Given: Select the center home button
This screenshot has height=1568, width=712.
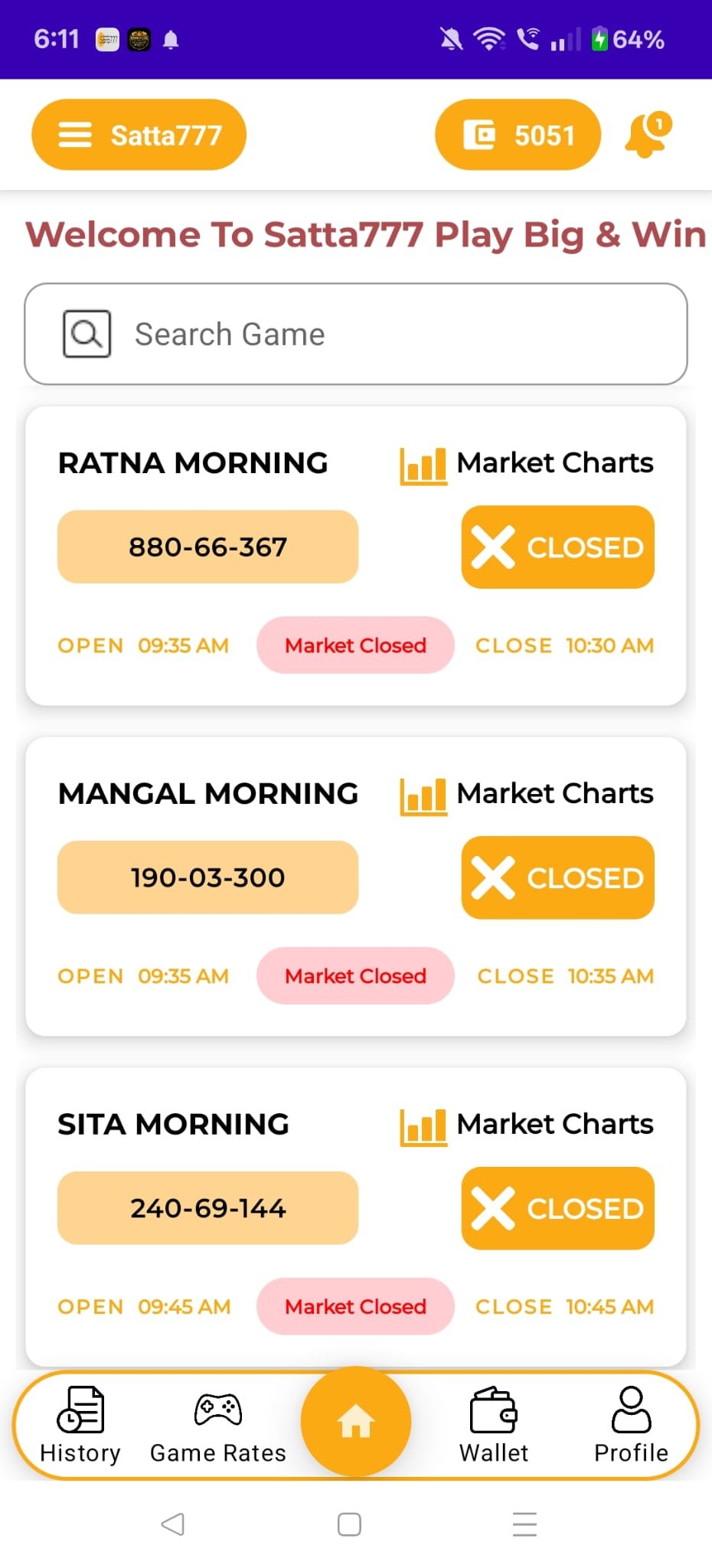Looking at the screenshot, I should point(356,1422).
